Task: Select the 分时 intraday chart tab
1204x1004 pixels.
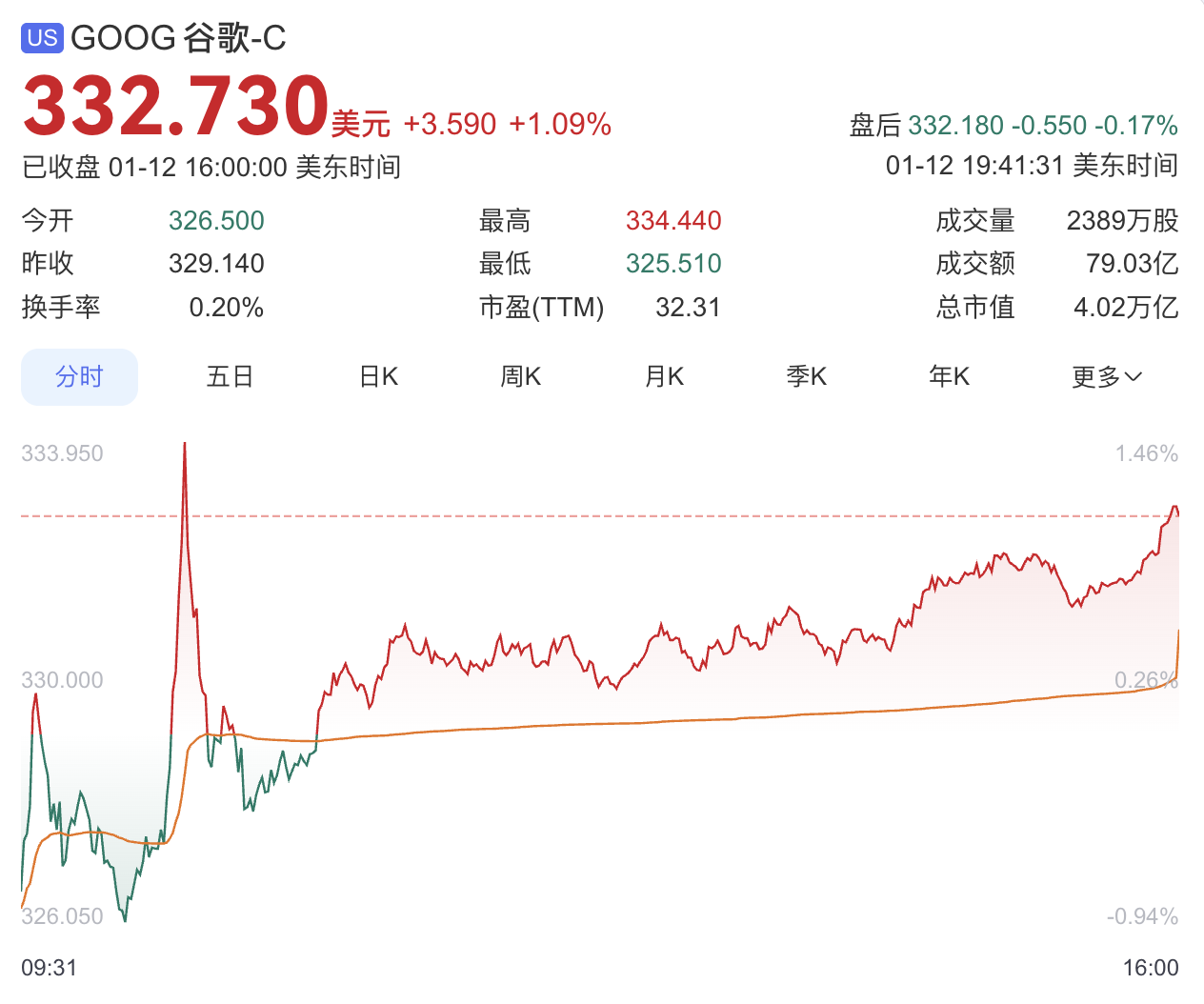Action: 79,377
